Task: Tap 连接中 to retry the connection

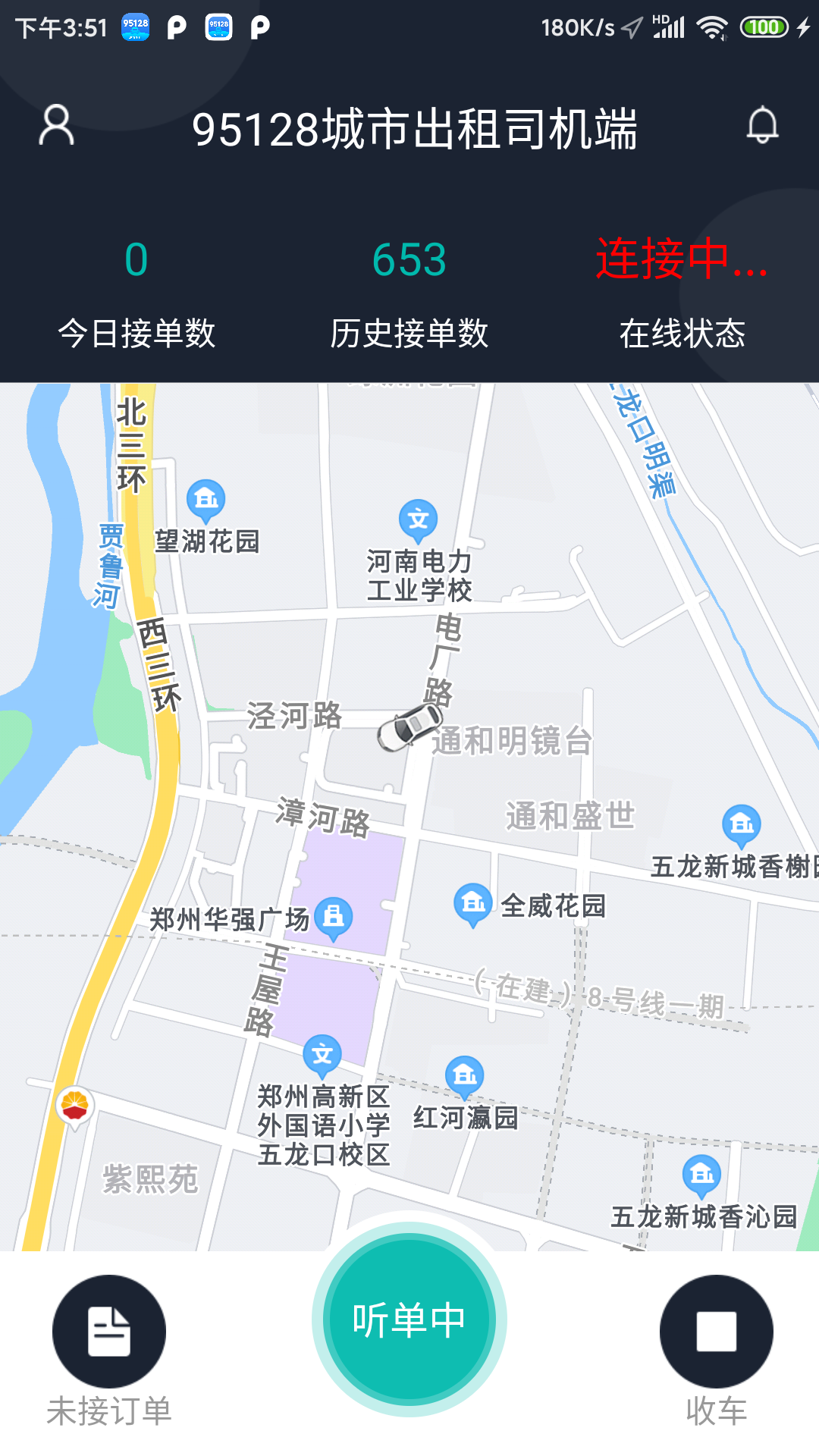Action: [682, 261]
